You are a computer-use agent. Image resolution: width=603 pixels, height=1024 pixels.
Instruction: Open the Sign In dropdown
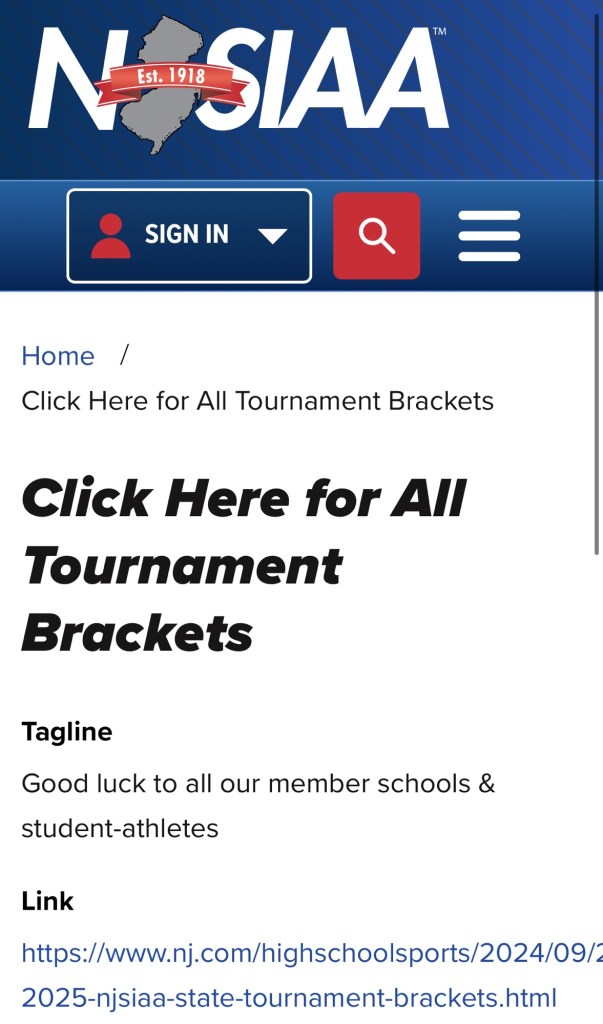click(189, 236)
